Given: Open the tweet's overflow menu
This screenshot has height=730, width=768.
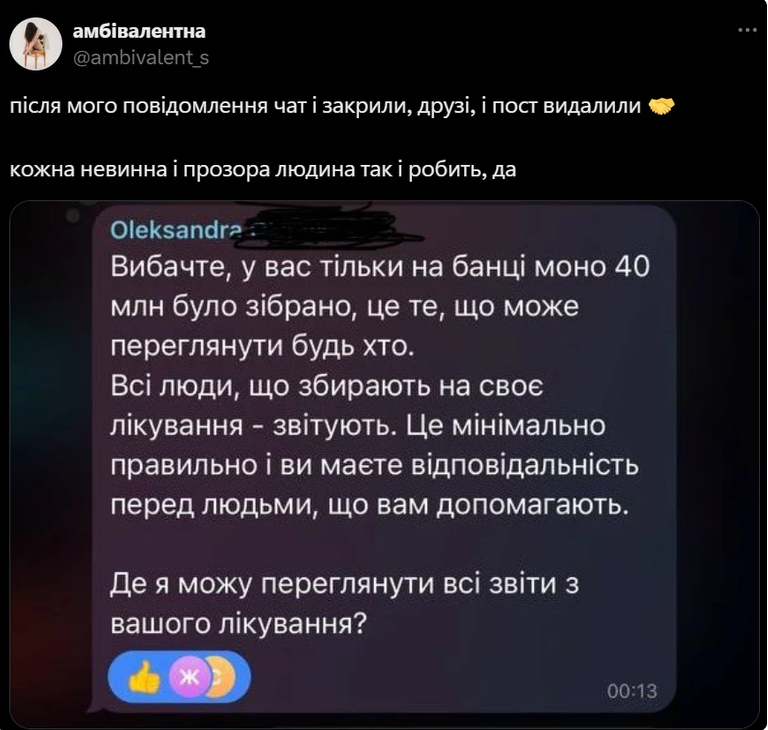Looking at the screenshot, I should pos(746,30).
